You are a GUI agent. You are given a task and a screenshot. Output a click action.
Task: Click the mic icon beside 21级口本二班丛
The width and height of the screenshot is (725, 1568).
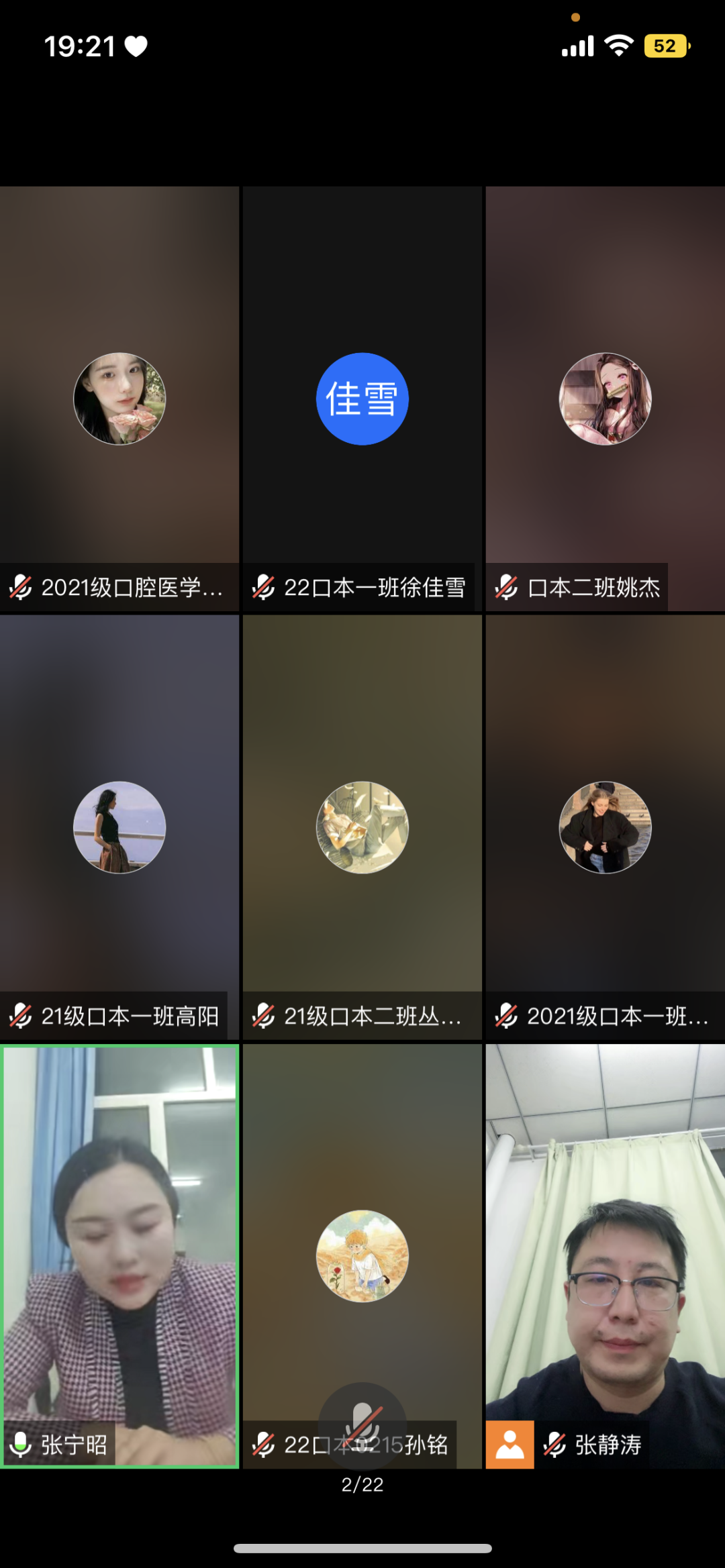click(x=264, y=1016)
